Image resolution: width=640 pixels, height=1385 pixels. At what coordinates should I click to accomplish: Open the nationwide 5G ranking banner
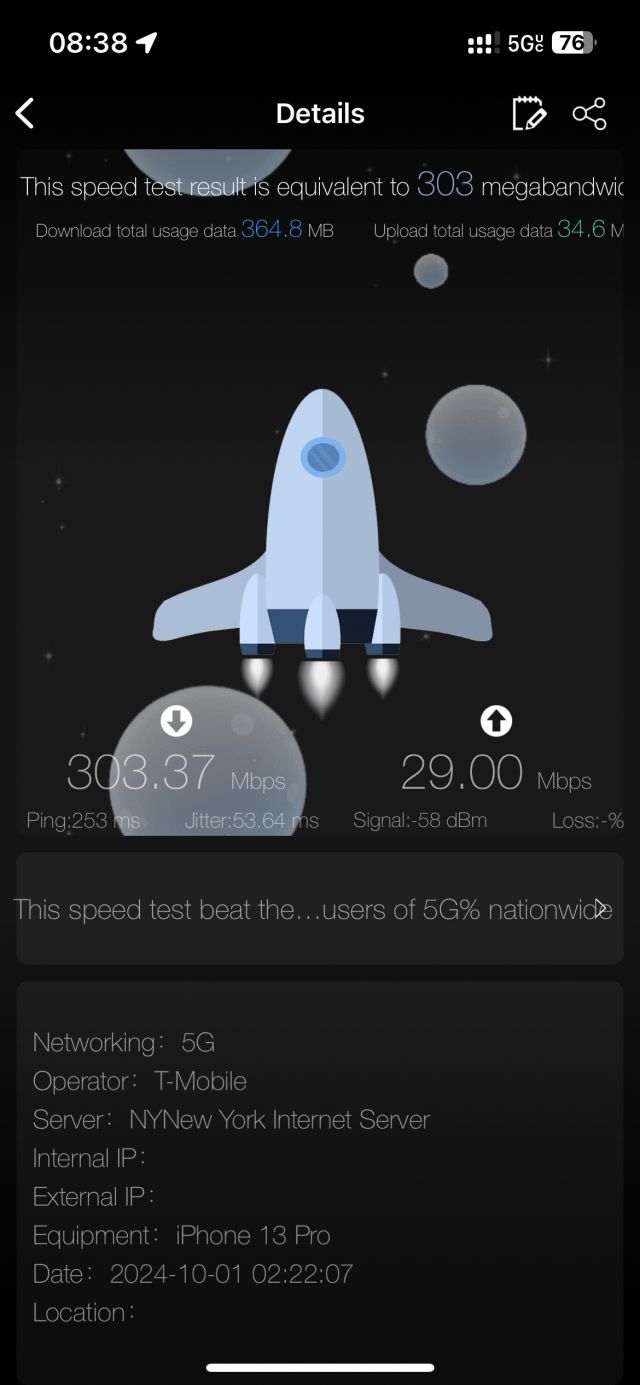(320, 909)
